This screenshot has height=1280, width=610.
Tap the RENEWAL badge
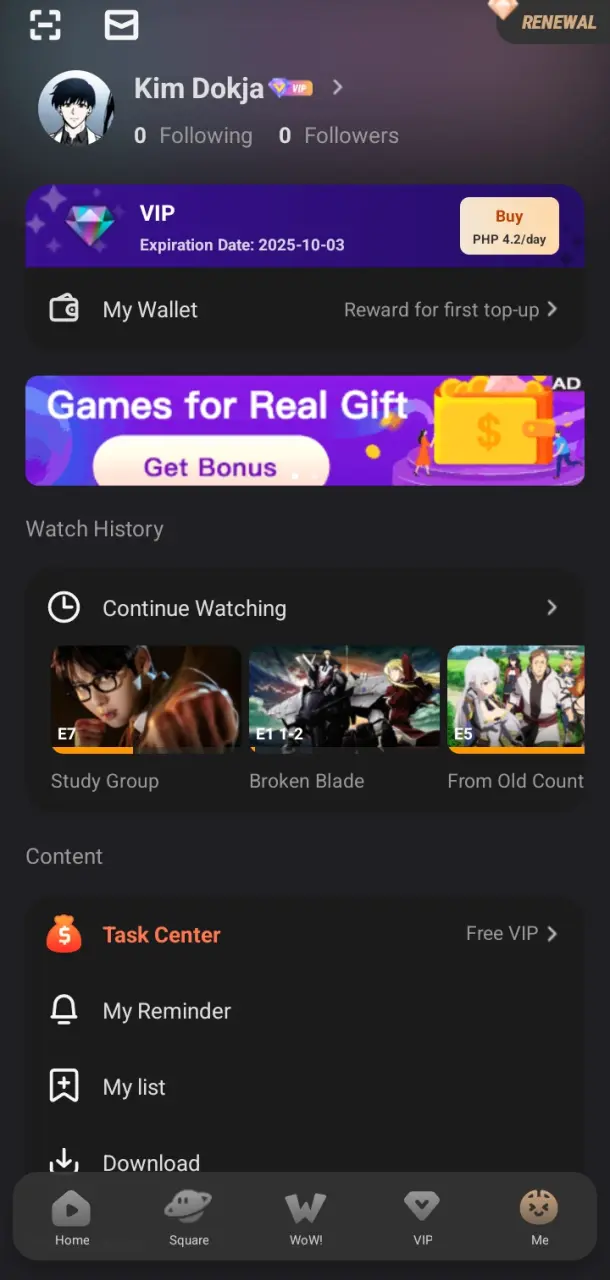553,21
